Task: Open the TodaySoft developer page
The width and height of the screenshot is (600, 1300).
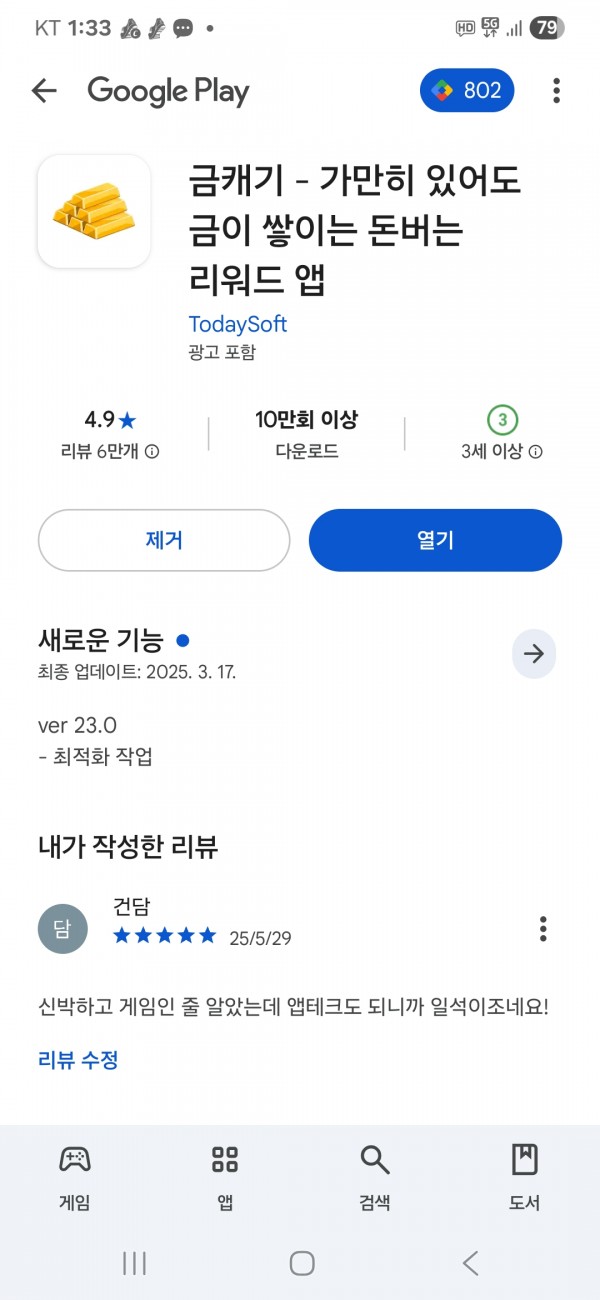Action: pos(237,324)
